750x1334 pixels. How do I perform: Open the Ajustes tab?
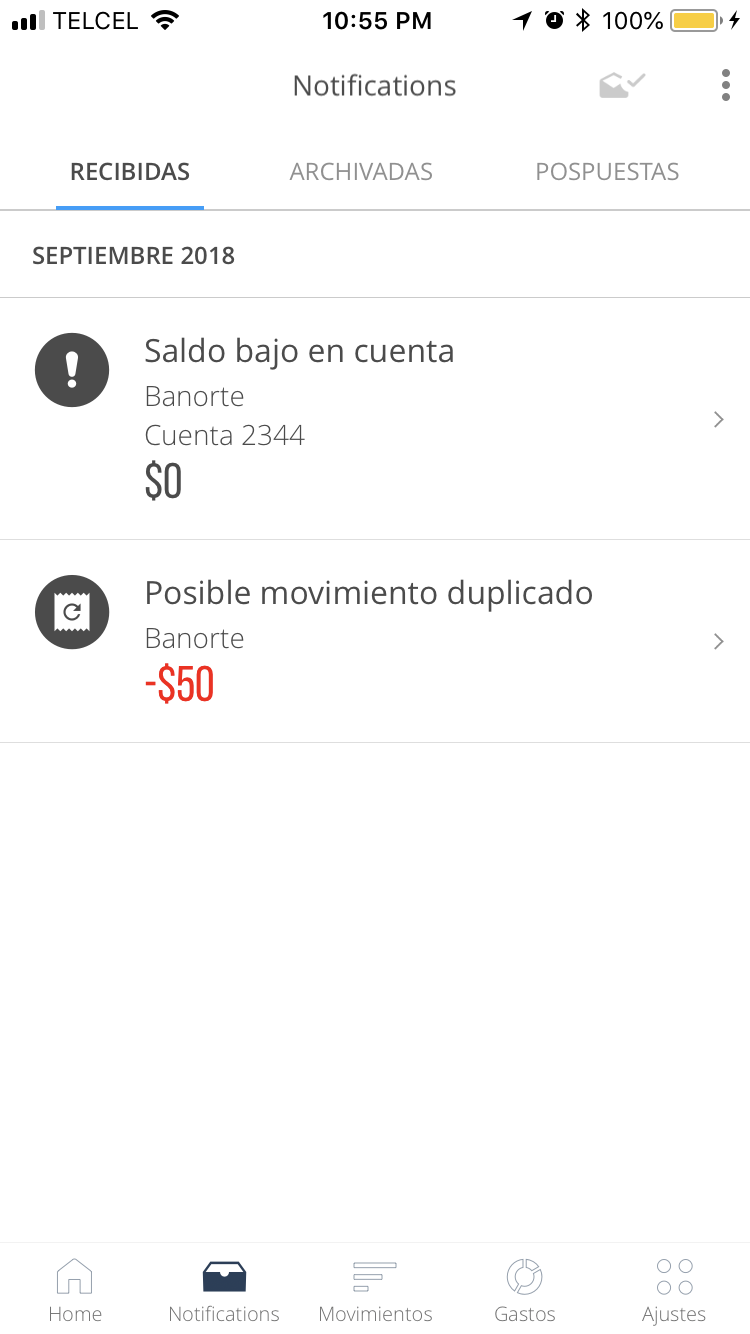[x=674, y=1290]
